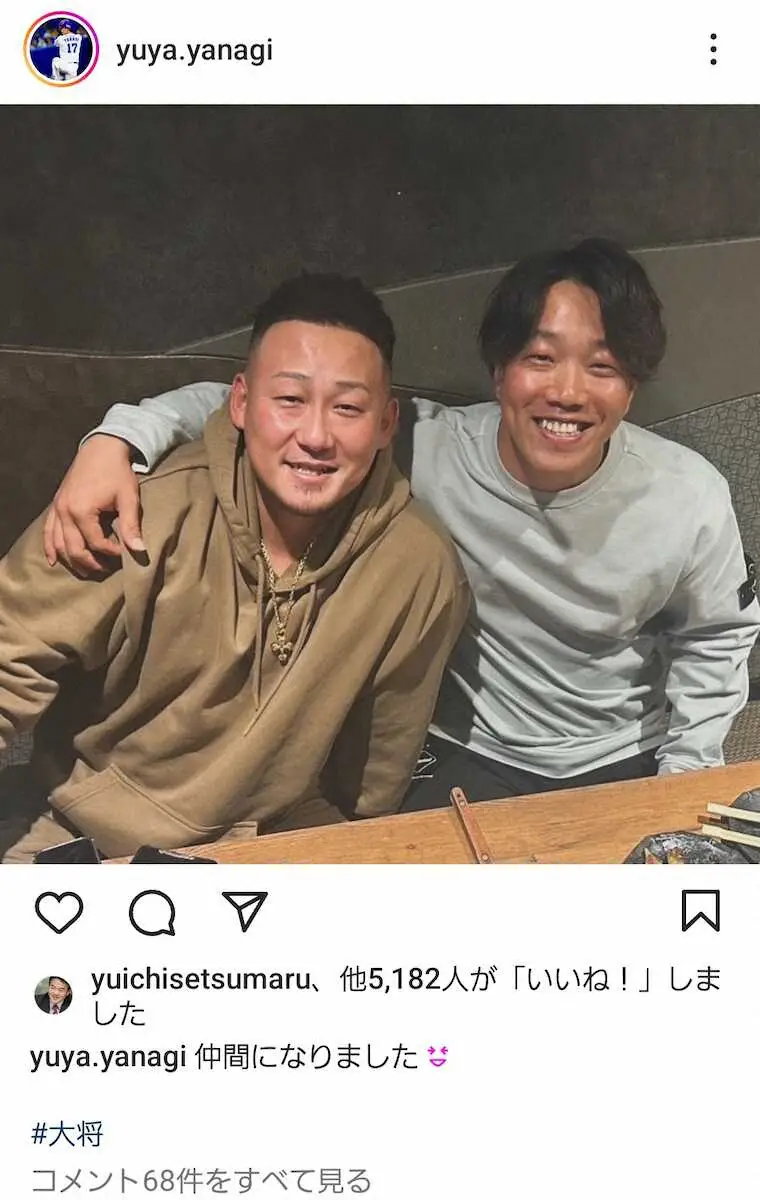Save the post with the bookmark icon

click(x=700, y=911)
